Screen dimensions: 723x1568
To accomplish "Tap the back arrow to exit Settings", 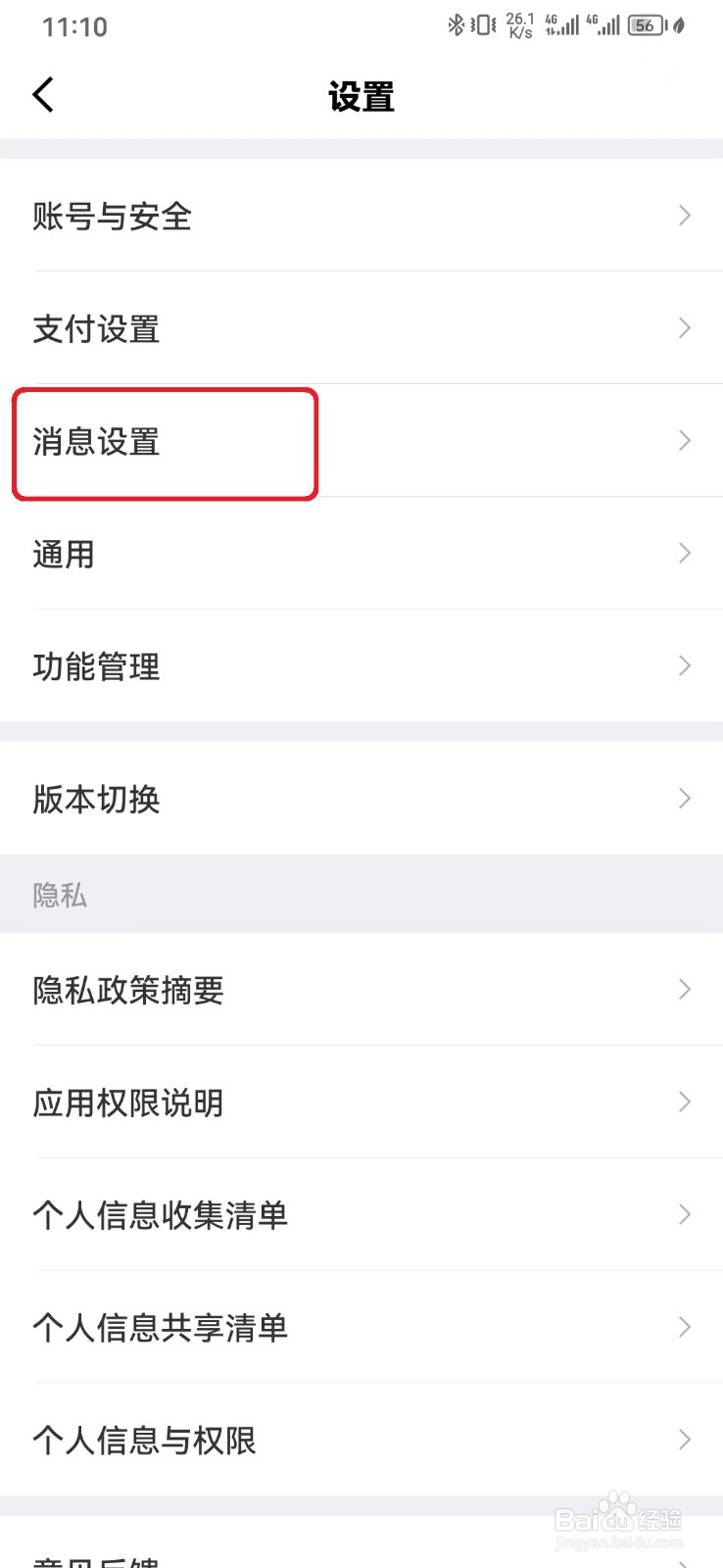I will pyautogui.click(x=43, y=95).
